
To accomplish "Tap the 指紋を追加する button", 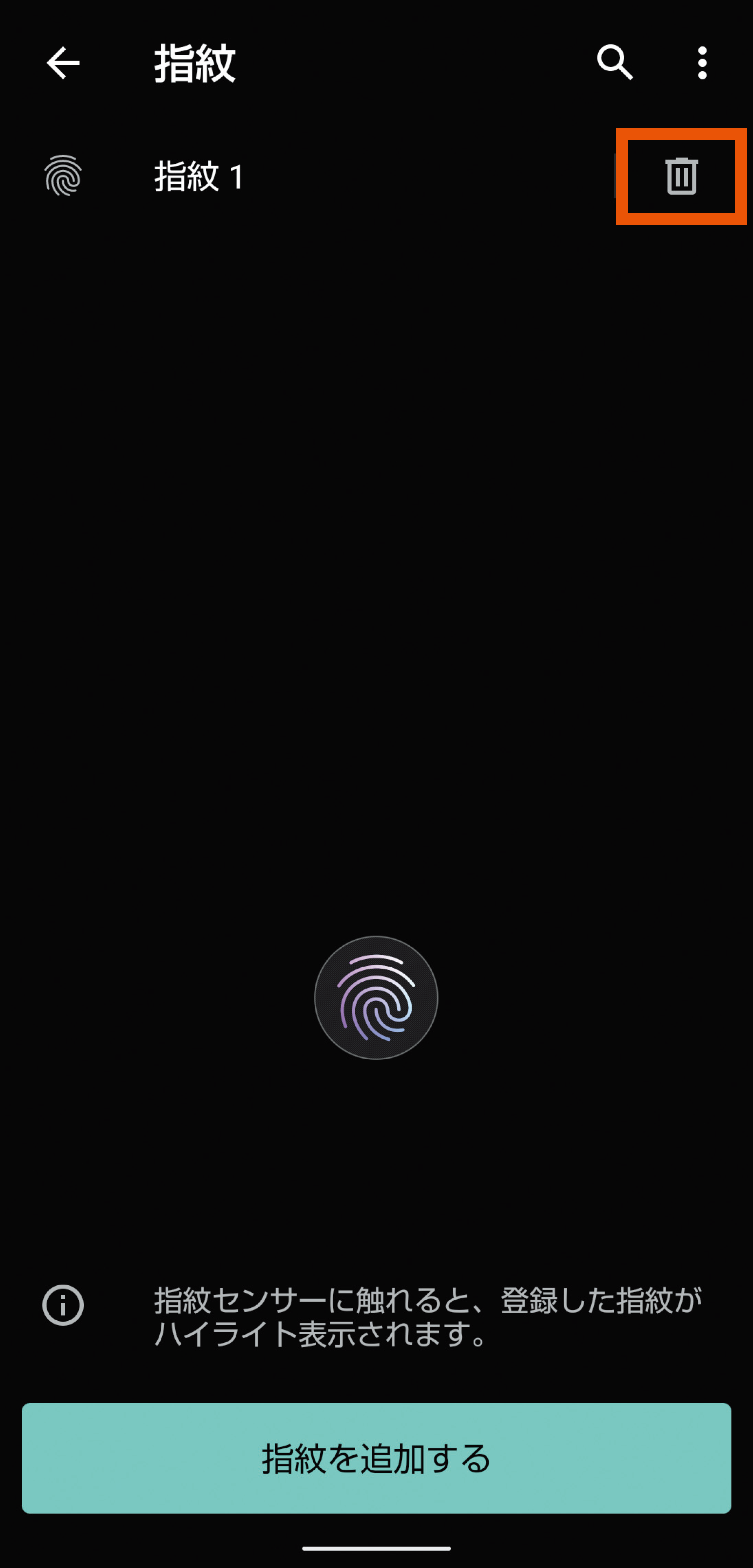I will coord(376,1458).
